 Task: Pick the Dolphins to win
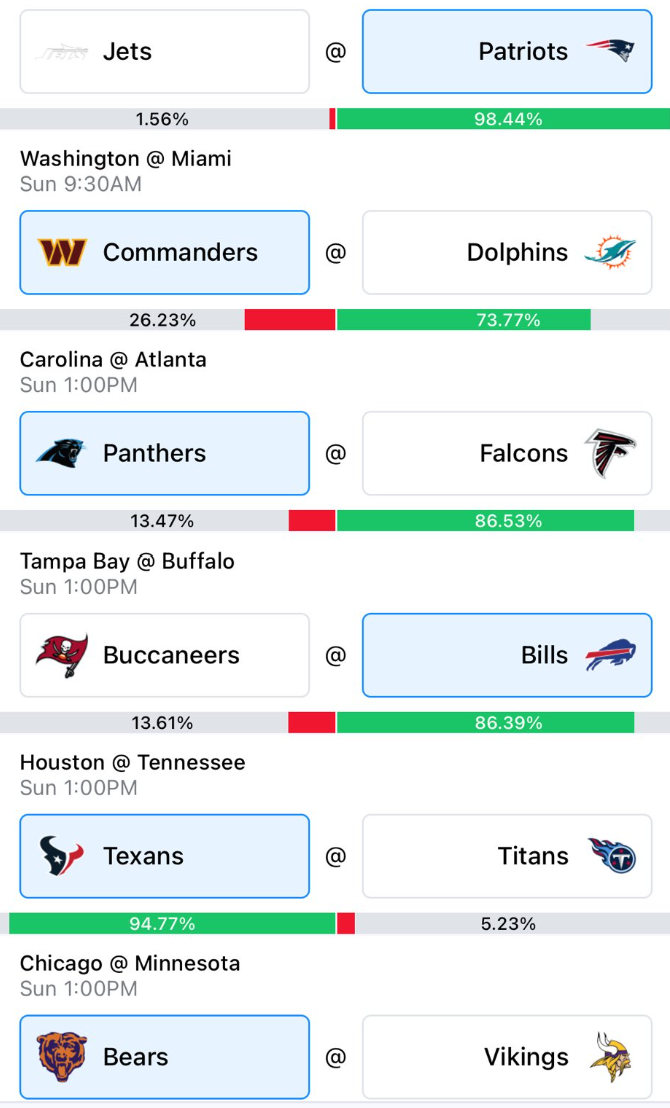pos(507,252)
